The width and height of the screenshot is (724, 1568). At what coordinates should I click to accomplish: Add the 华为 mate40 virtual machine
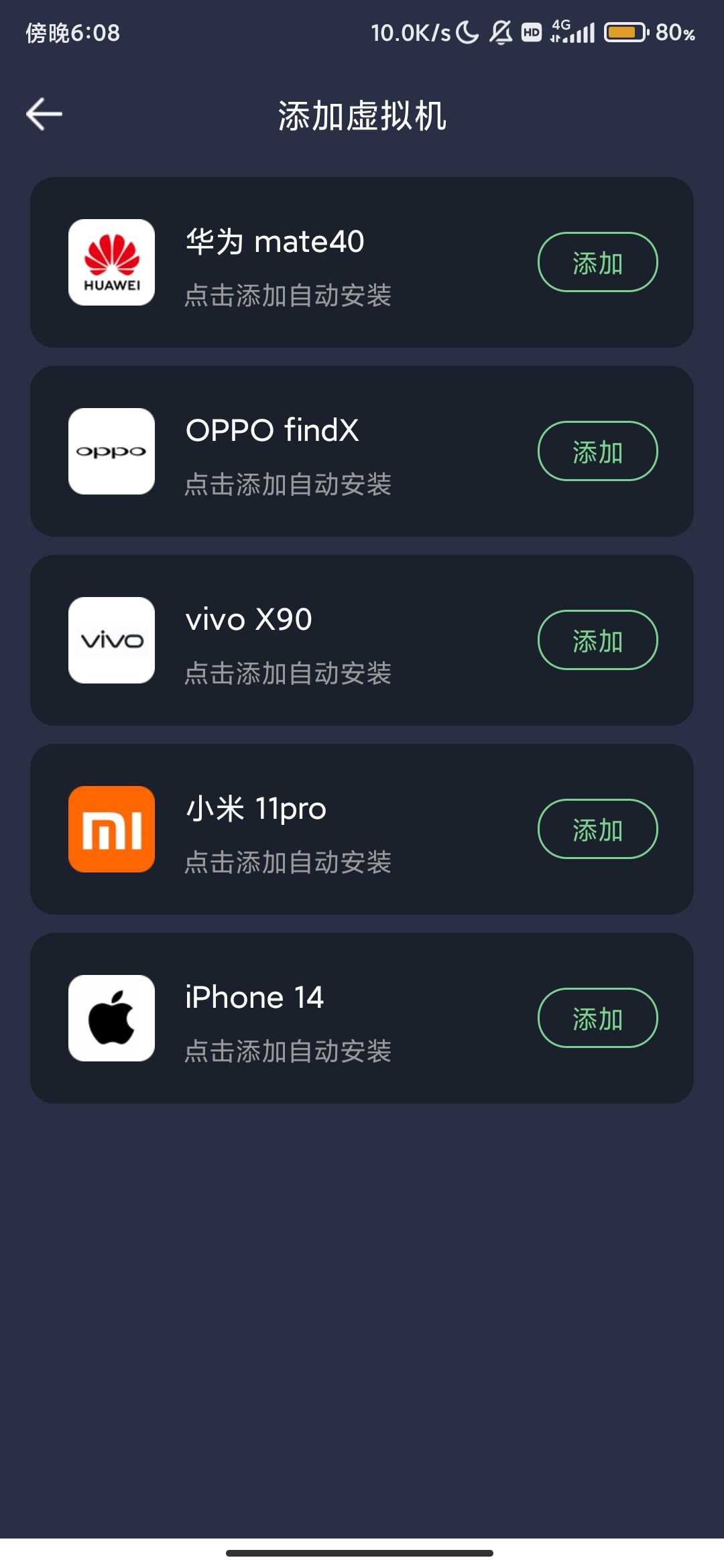click(x=597, y=262)
